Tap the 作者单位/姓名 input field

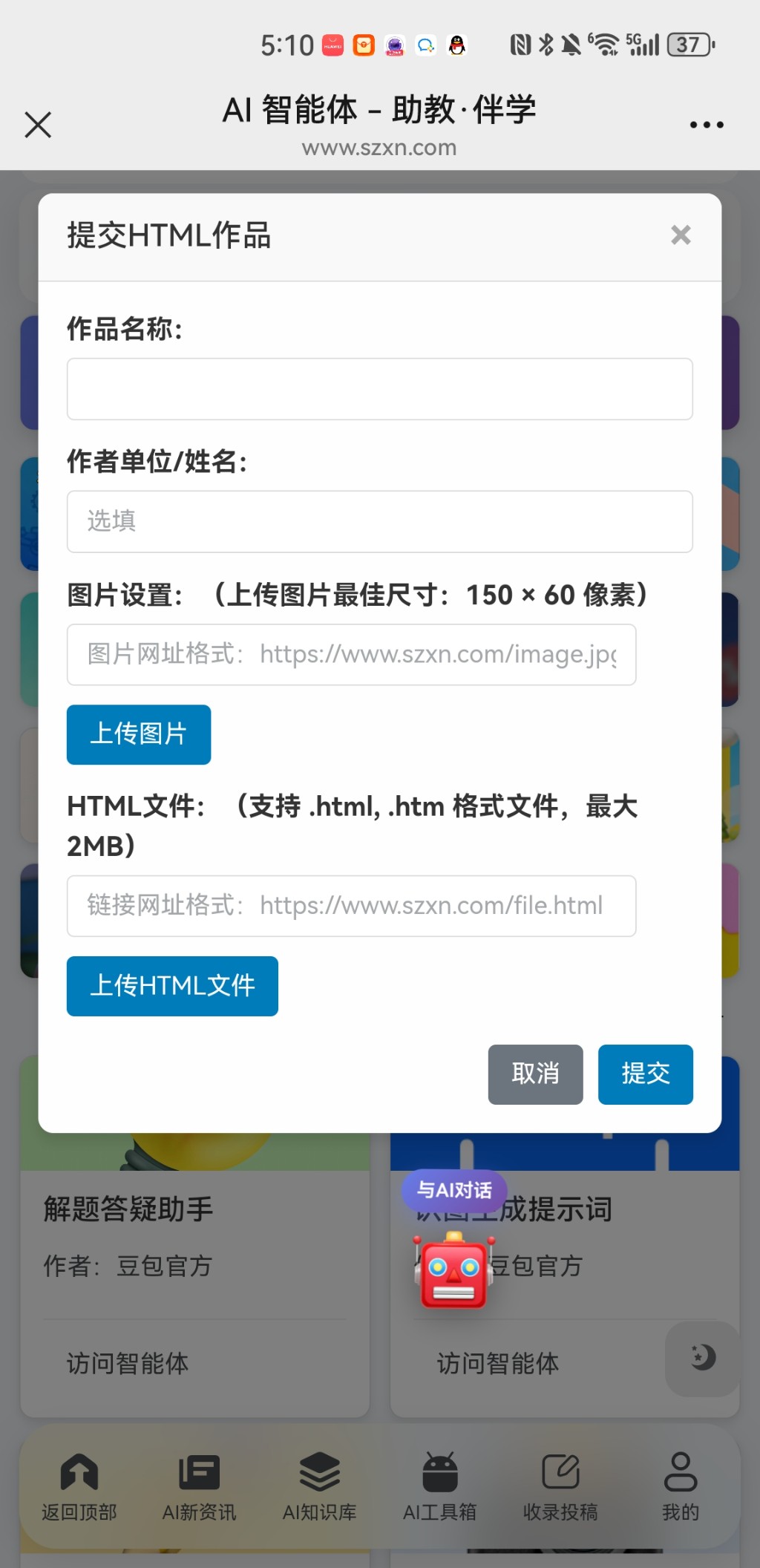coord(379,521)
